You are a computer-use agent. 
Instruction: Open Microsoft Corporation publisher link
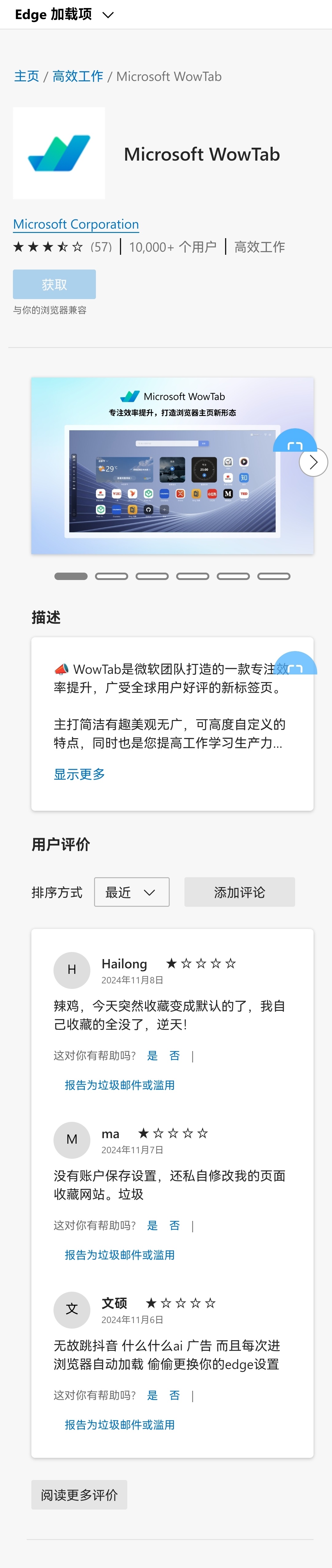coord(76,224)
